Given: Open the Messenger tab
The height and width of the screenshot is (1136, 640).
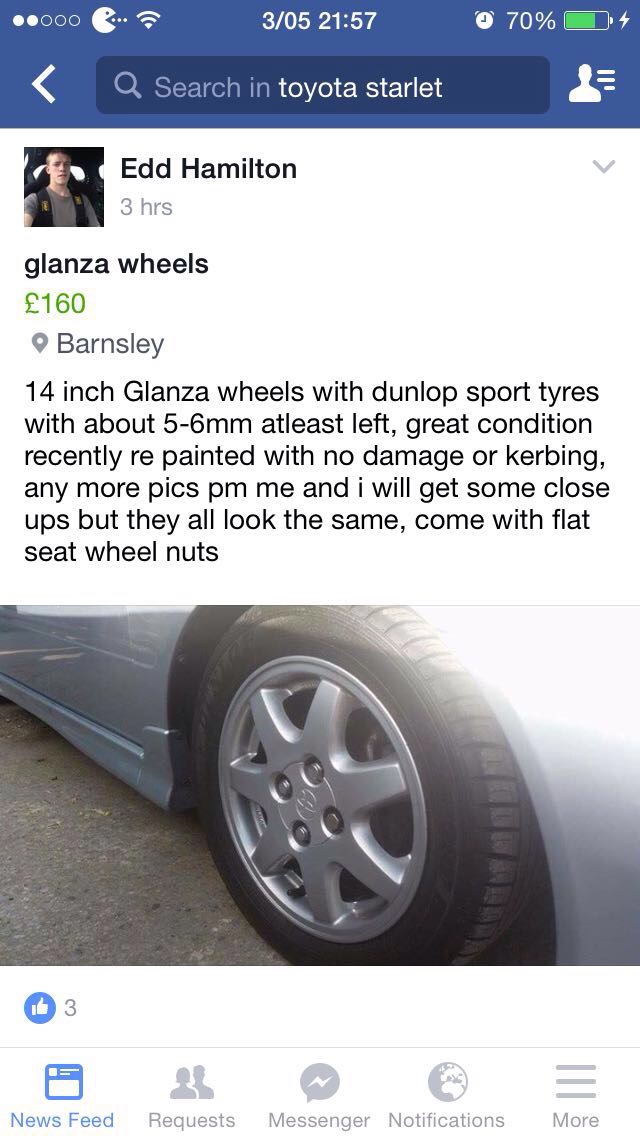Looking at the screenshot, I should click(319, 1095).
